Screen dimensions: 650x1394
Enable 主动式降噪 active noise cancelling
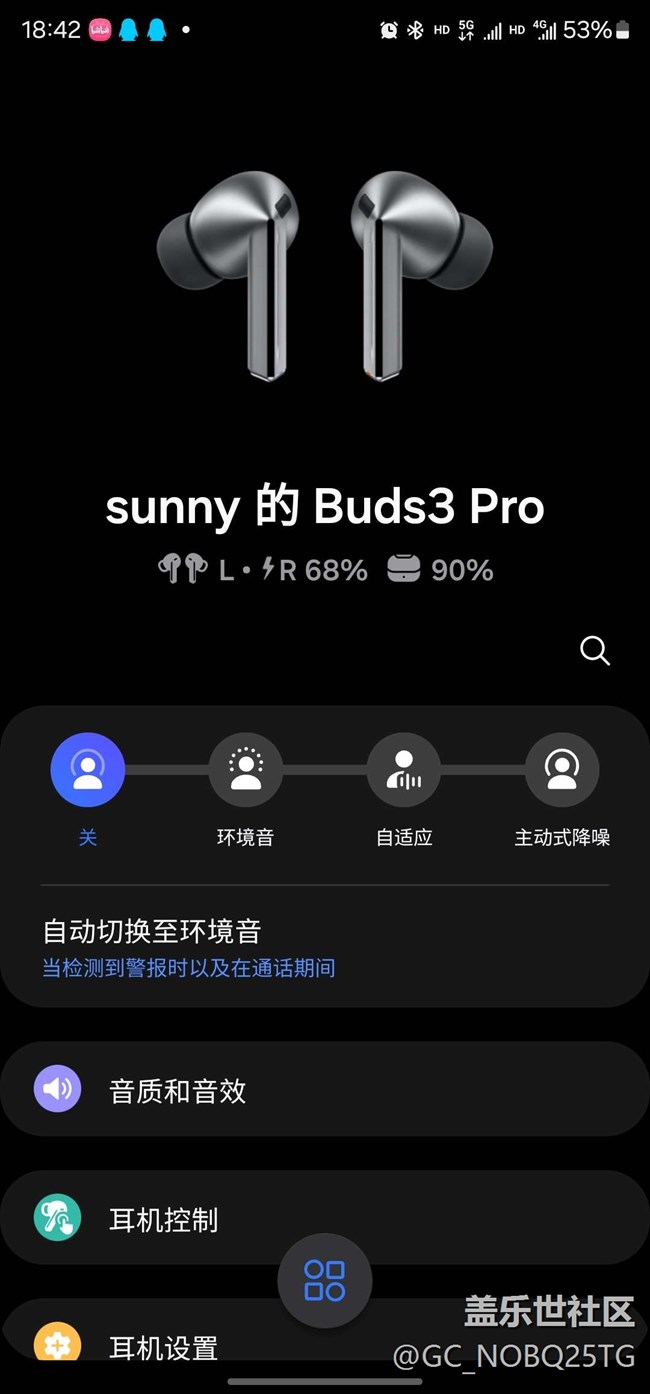pos(562,770)
